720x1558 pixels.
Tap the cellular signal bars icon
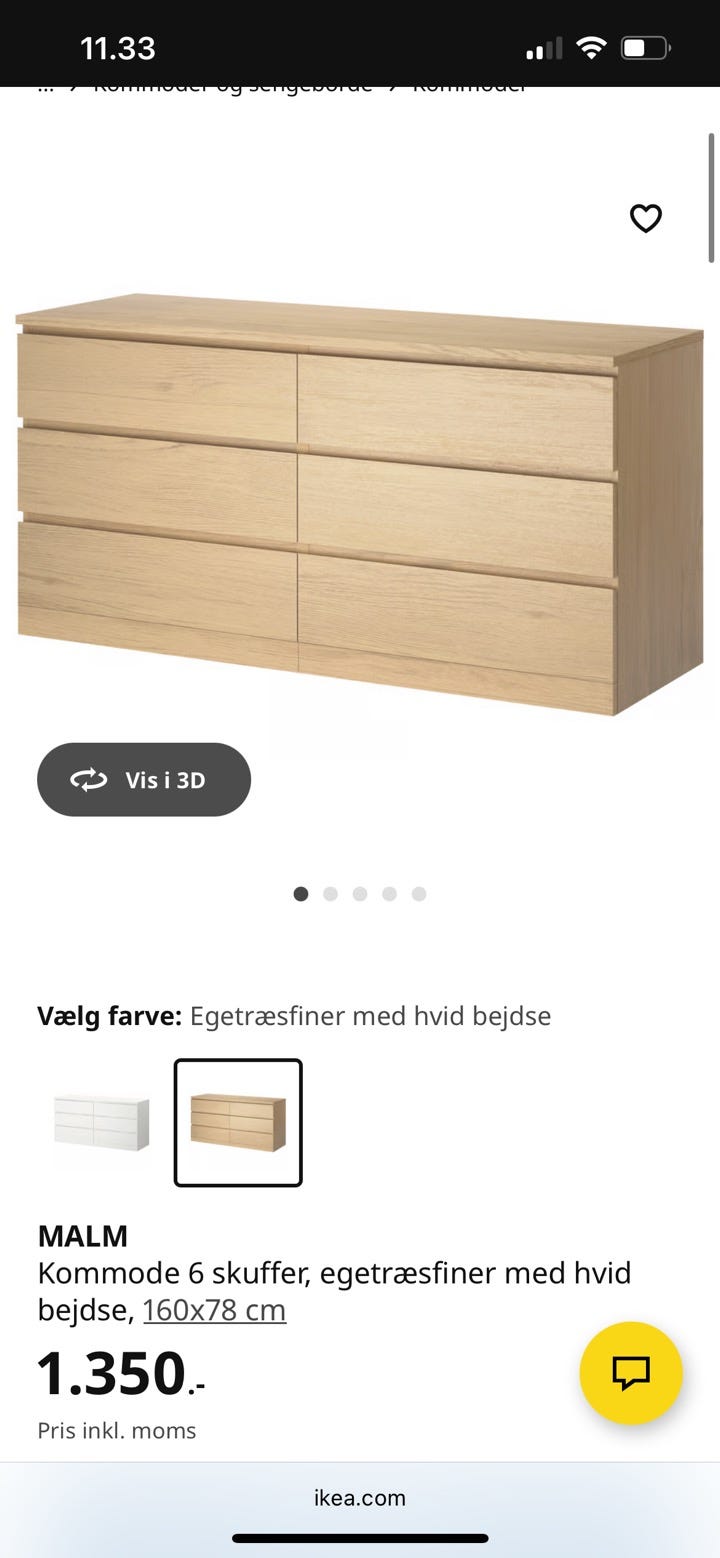click(x=544, y=46)
